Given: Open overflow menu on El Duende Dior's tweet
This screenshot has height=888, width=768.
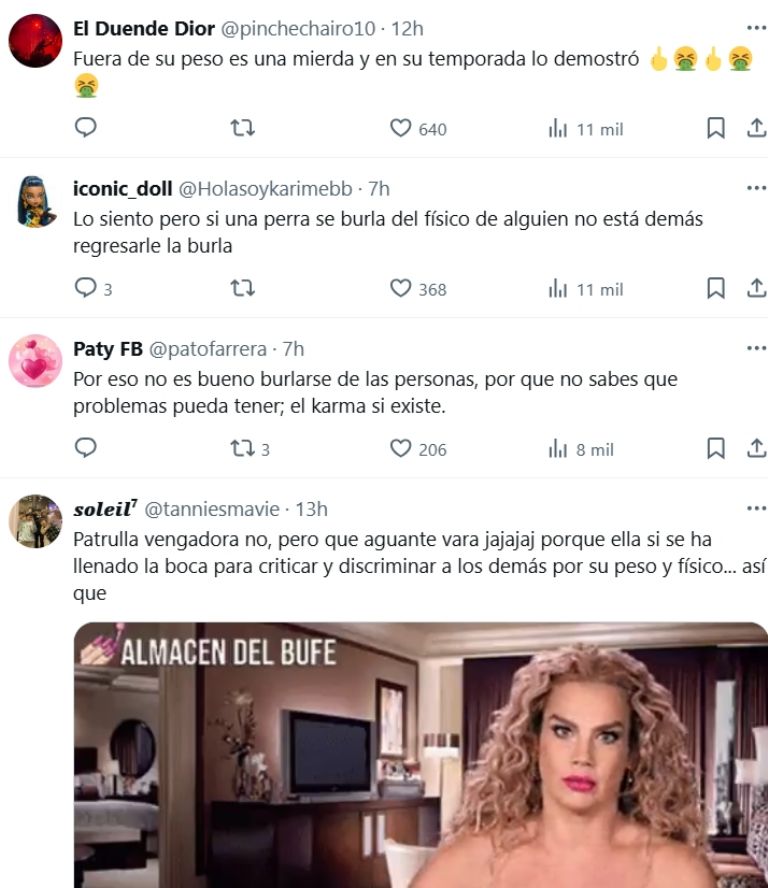Looking at the screenshot, I should point(756,27).
